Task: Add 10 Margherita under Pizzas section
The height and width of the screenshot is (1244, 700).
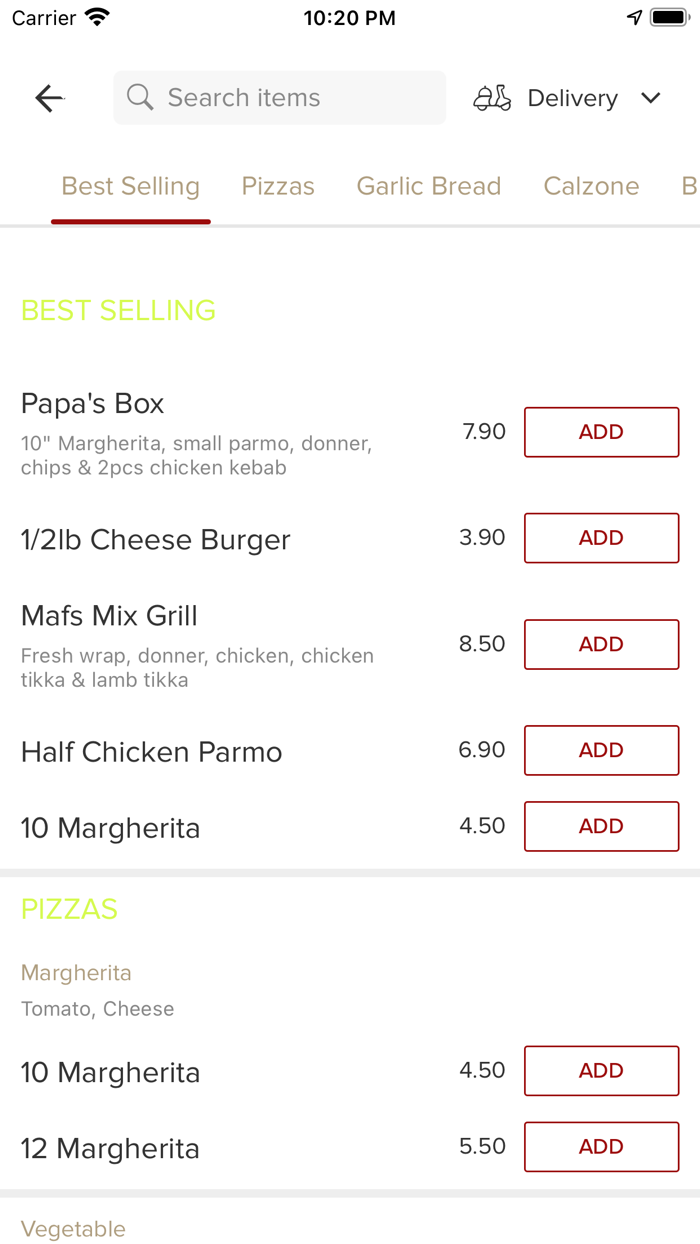Action: pos(601,1071)
